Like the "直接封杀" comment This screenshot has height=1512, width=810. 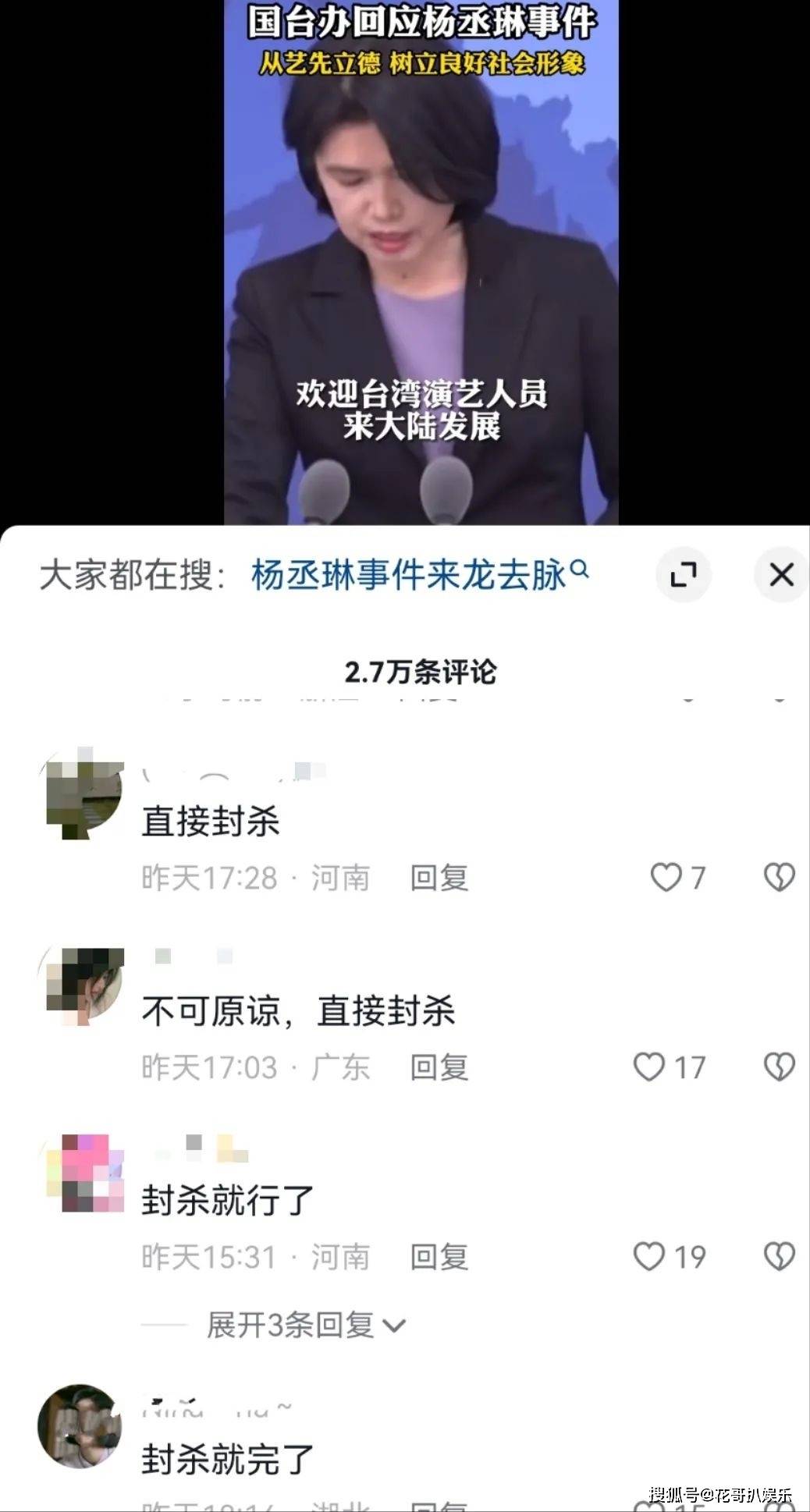pyautogui.click(x=668, y=876)
